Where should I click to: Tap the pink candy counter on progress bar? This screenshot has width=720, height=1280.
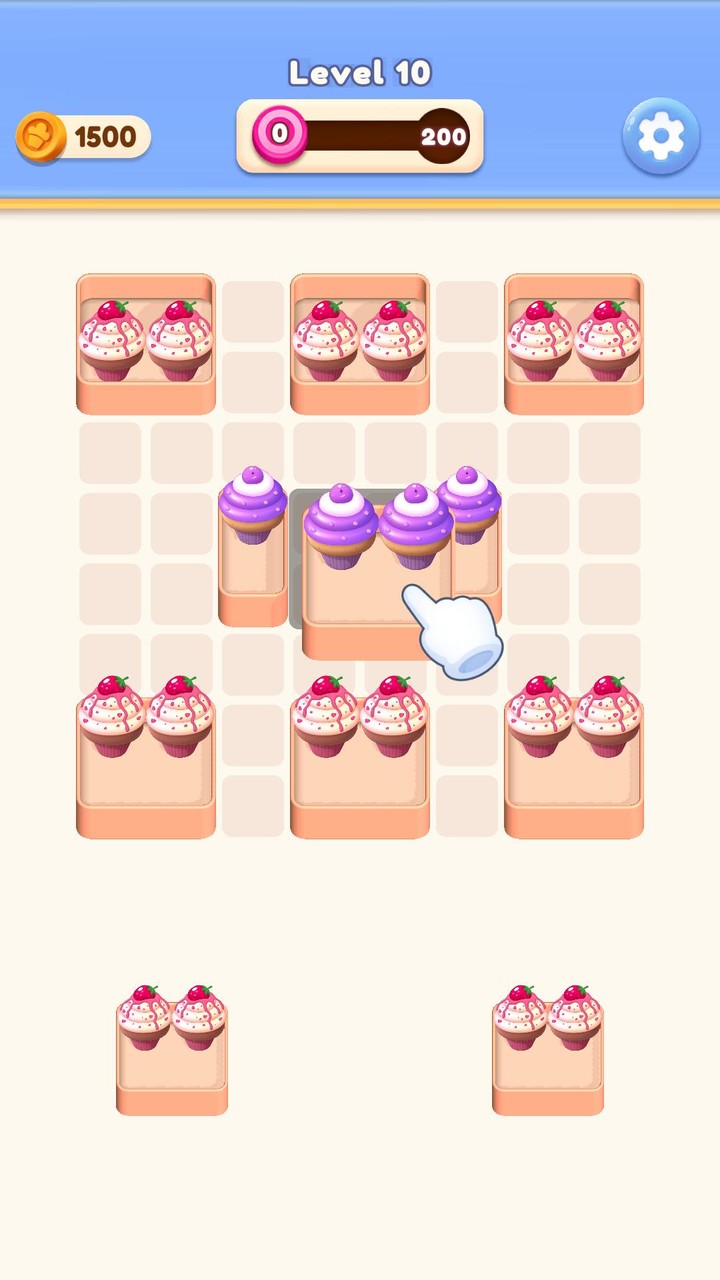click(282, 136)
